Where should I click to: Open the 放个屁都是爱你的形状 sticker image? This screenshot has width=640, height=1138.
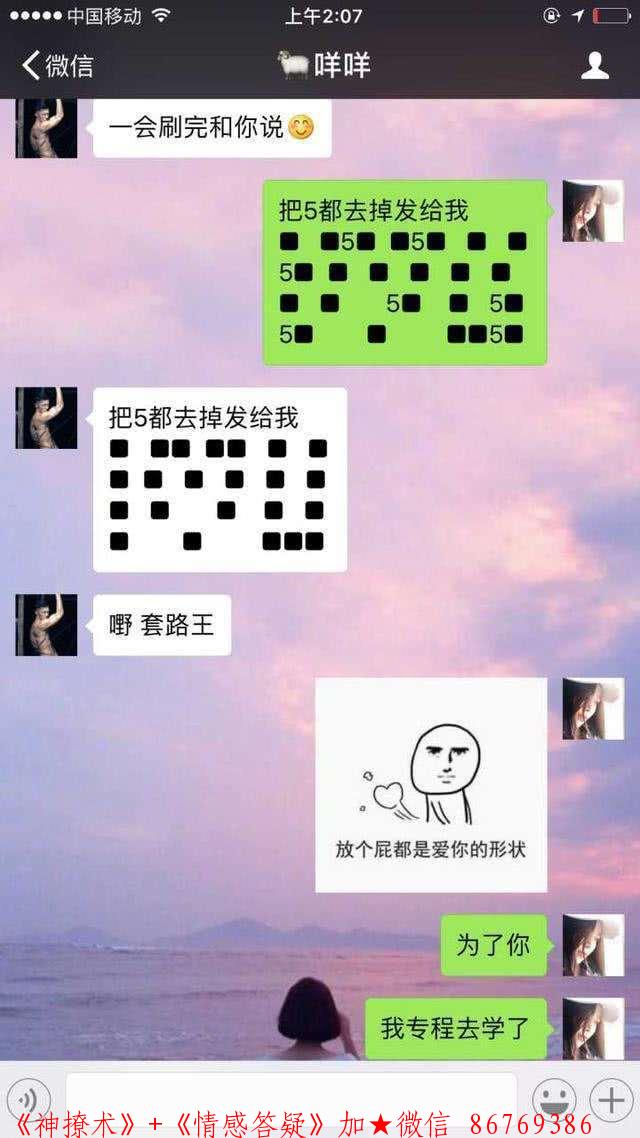click(x=431, y=785)
